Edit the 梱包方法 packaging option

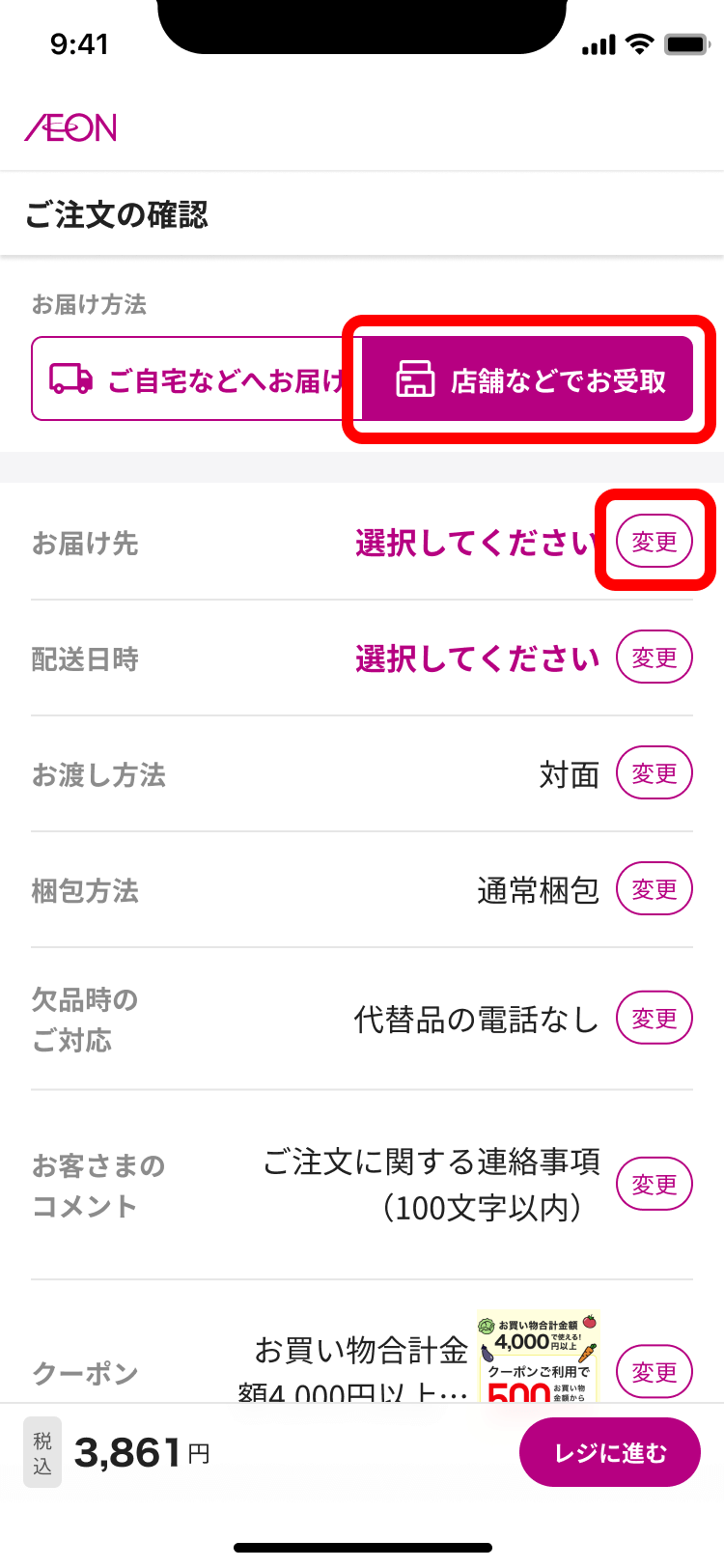click(x=654, y=889)
